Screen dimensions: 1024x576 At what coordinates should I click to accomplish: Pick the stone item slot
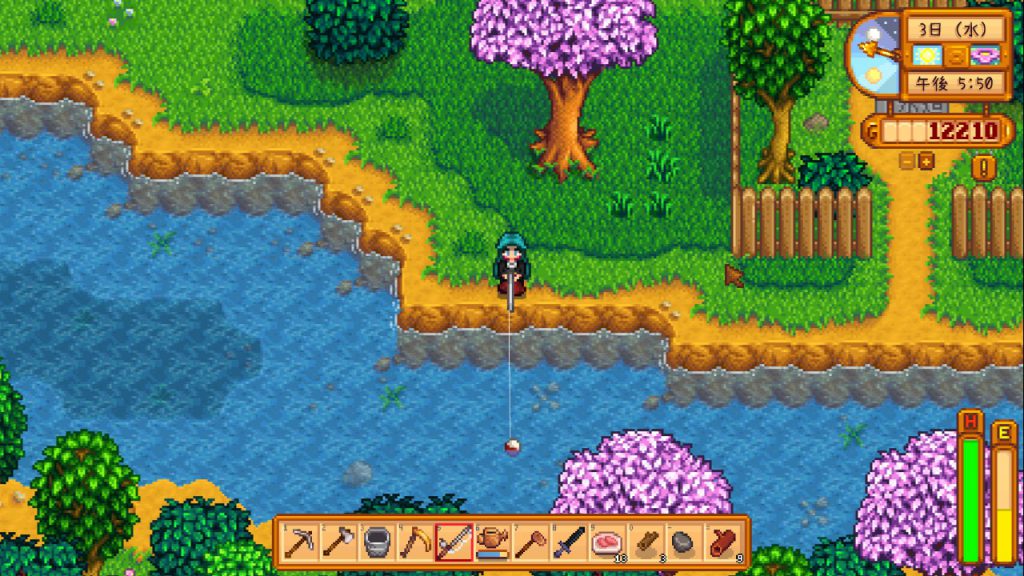tap(683, 543)
